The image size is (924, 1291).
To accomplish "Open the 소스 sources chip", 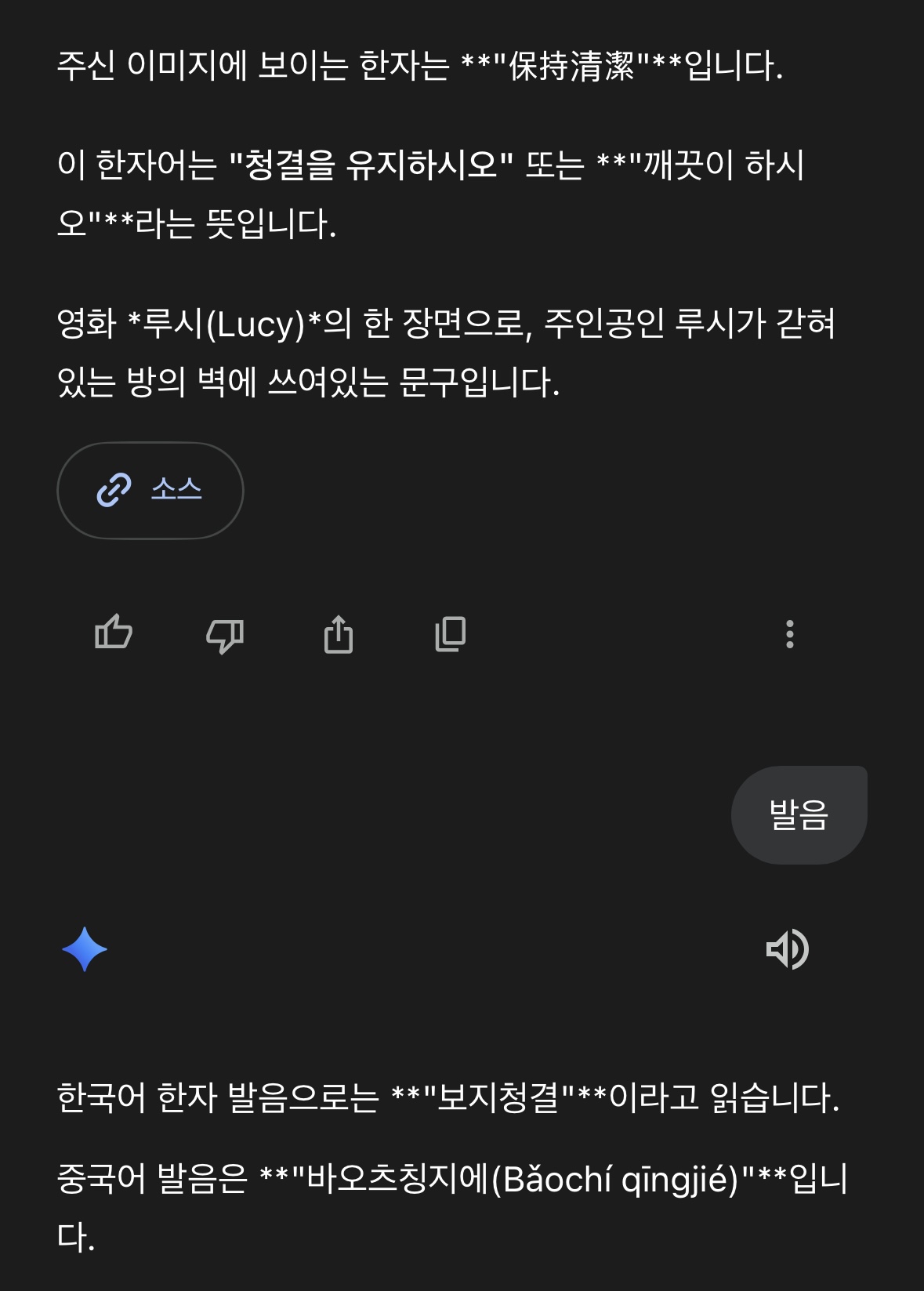I will tap(150, 491).
